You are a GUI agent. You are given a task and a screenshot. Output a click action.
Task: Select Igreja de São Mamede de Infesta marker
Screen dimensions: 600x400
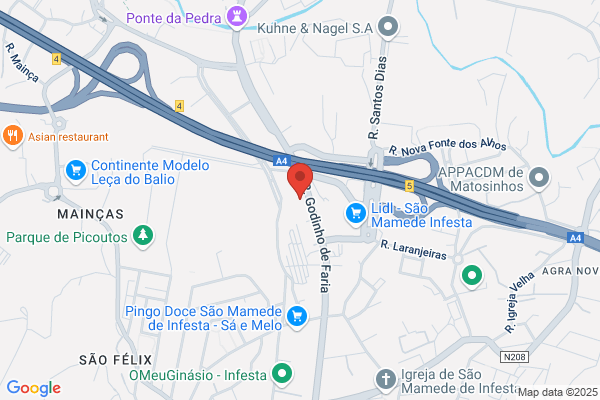[386, 380]
